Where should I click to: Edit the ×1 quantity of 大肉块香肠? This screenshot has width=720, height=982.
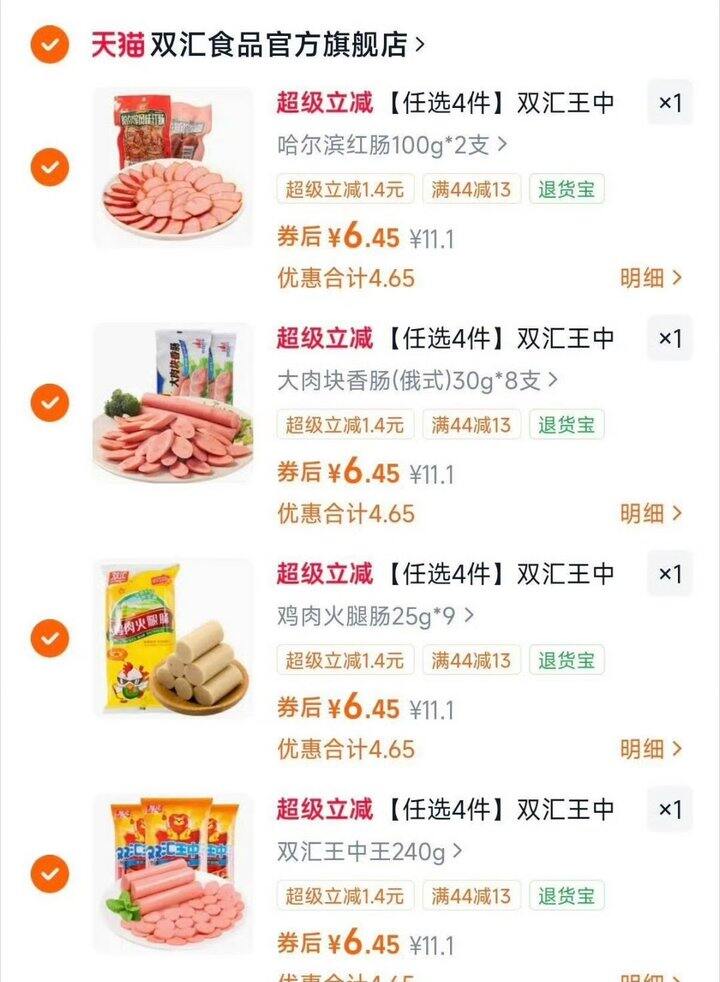[x=669, y=339]
